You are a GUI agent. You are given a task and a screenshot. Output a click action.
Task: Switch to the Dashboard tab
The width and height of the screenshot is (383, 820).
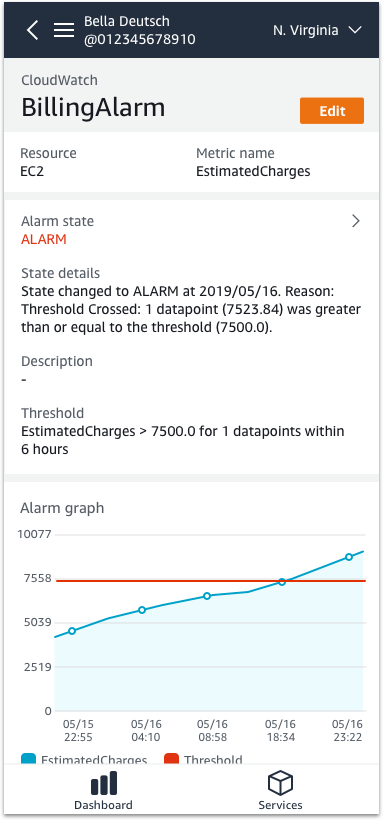[103, 791]
